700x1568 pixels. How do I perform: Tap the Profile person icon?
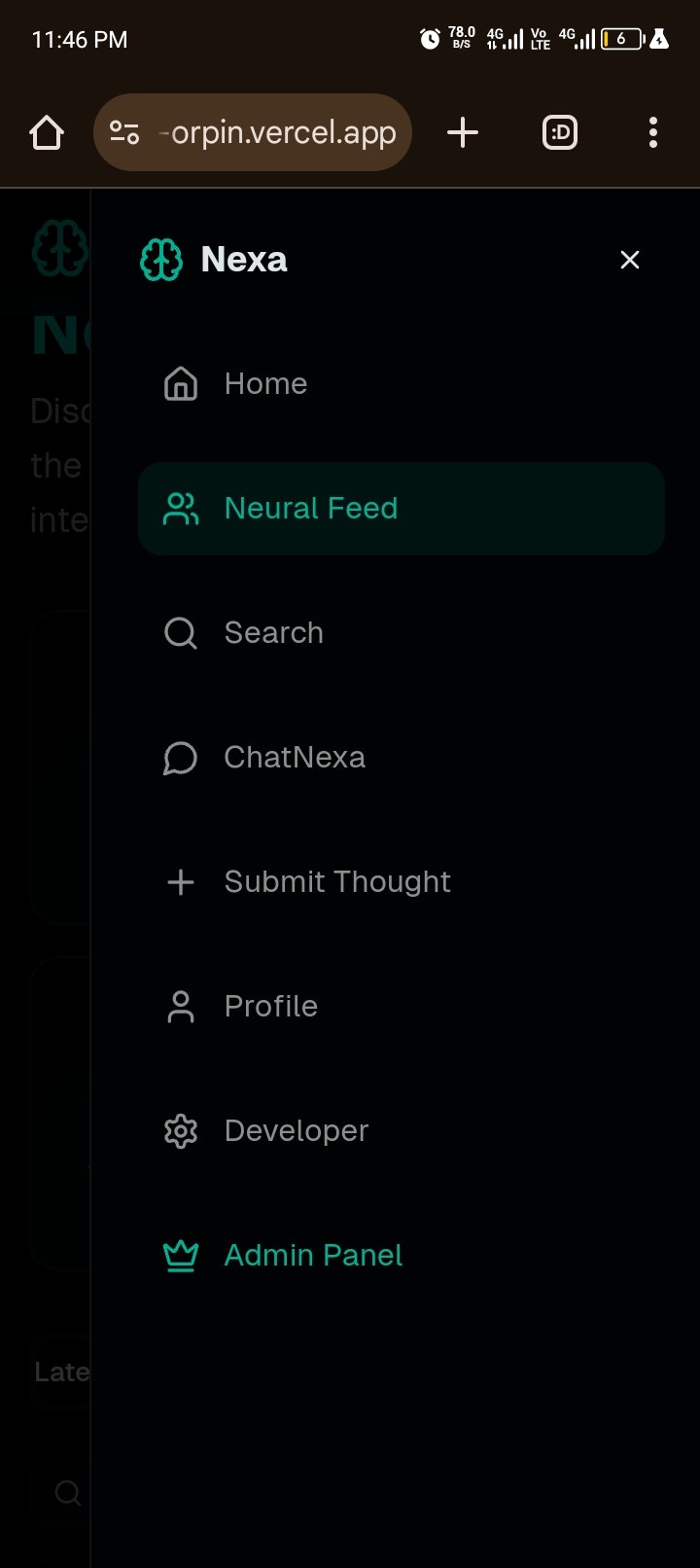(x=180, y=1007)
